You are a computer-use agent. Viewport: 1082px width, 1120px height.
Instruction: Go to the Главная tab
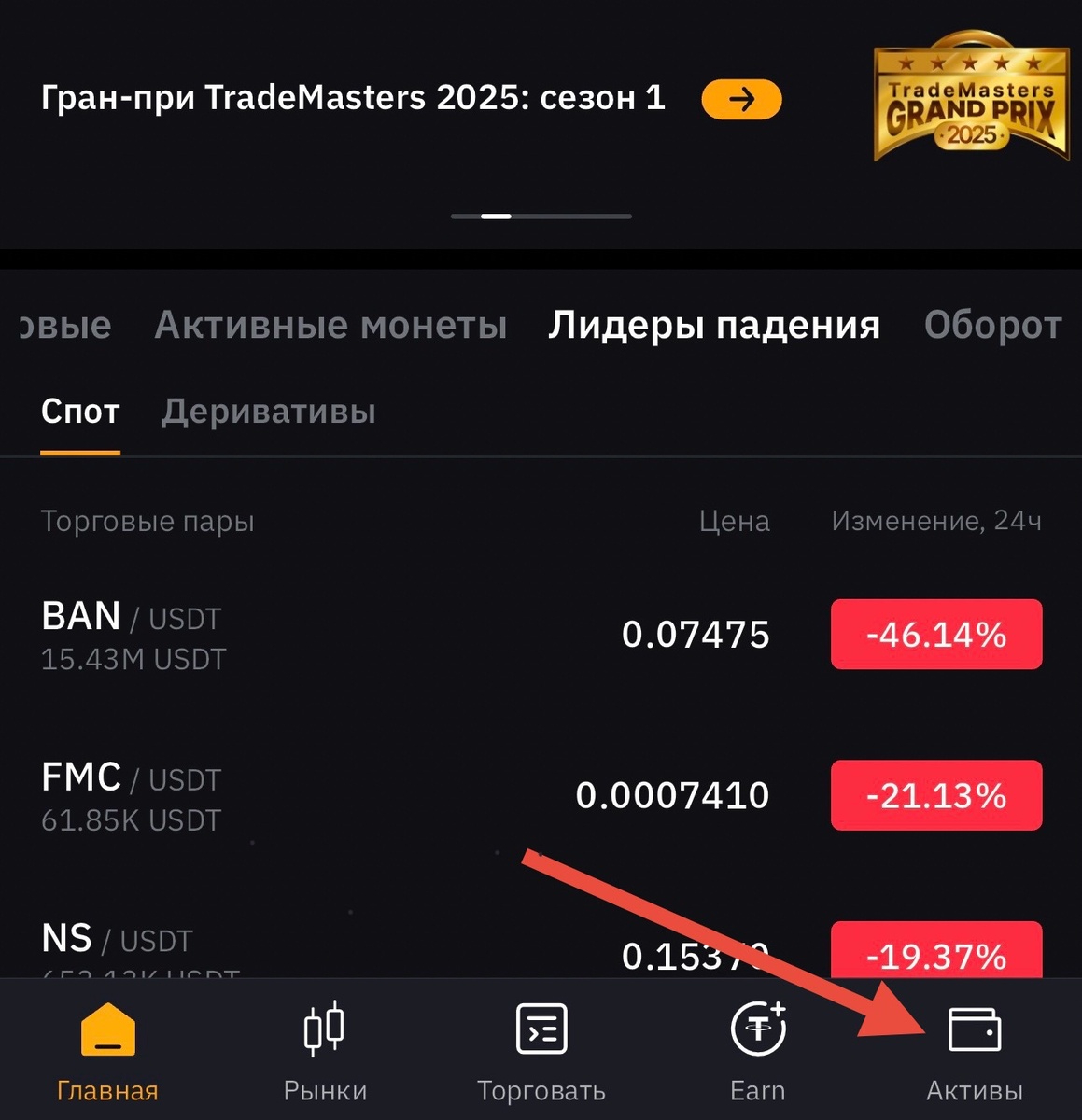[x=107, y=1050]
